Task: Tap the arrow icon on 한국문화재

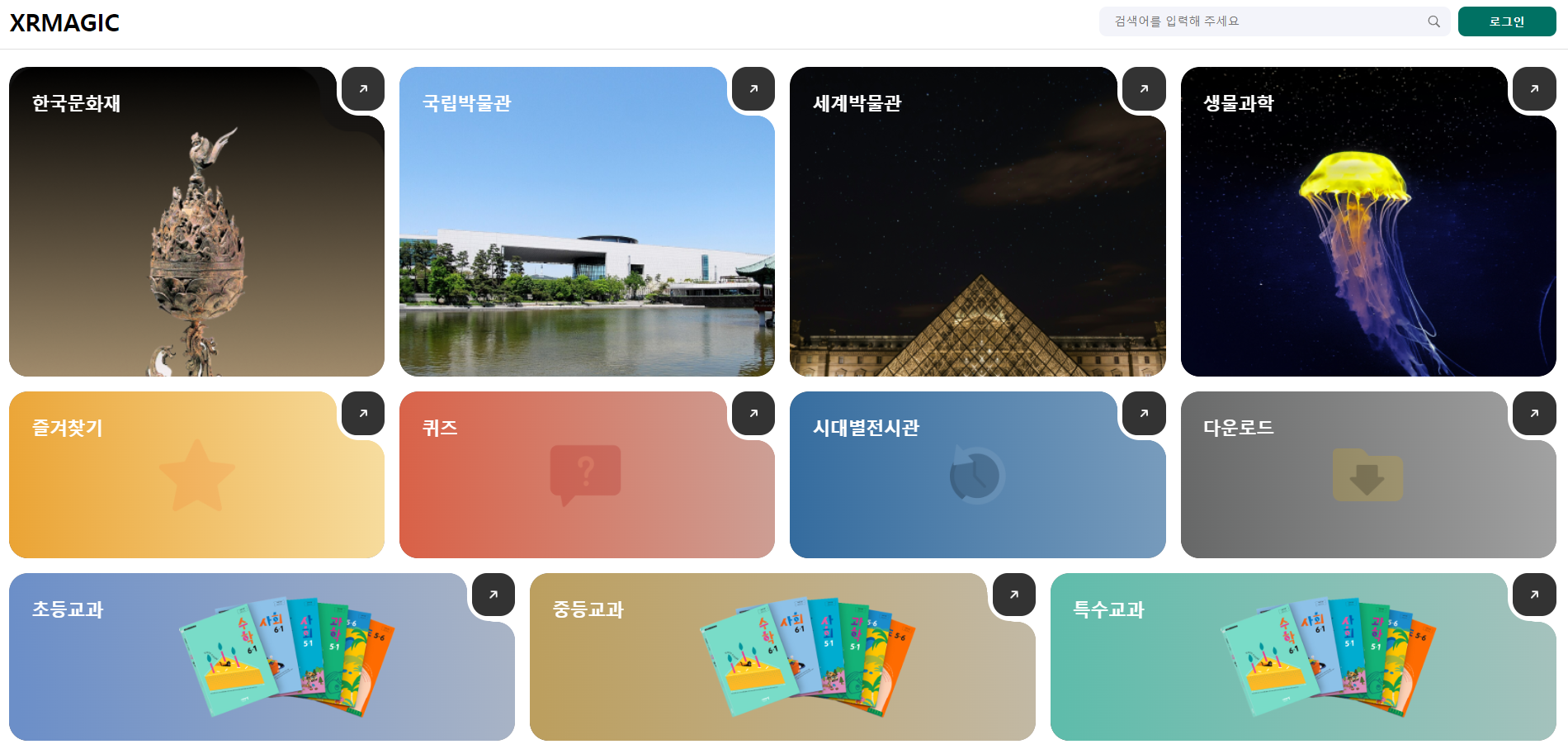Action: pos(363,89)
